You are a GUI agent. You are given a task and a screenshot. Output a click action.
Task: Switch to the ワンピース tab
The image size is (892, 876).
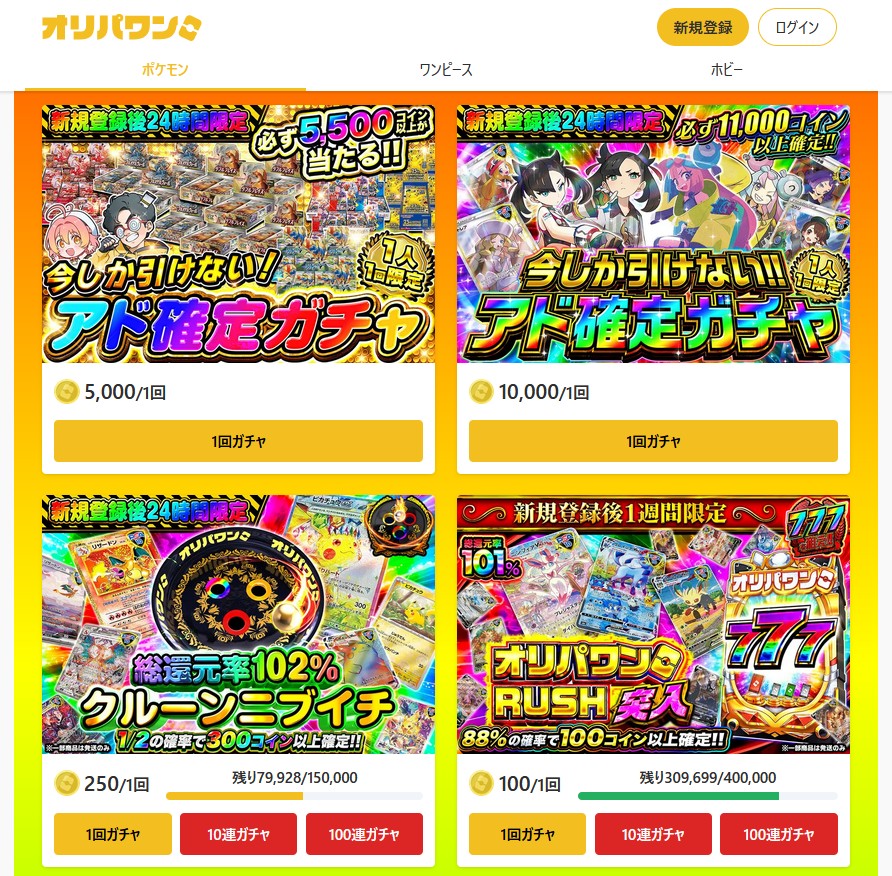[x=446, y=70]
